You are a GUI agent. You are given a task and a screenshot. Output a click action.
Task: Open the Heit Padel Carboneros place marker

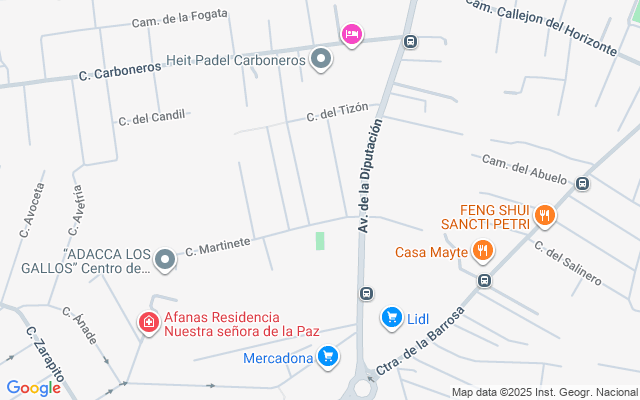coord(321,60)
